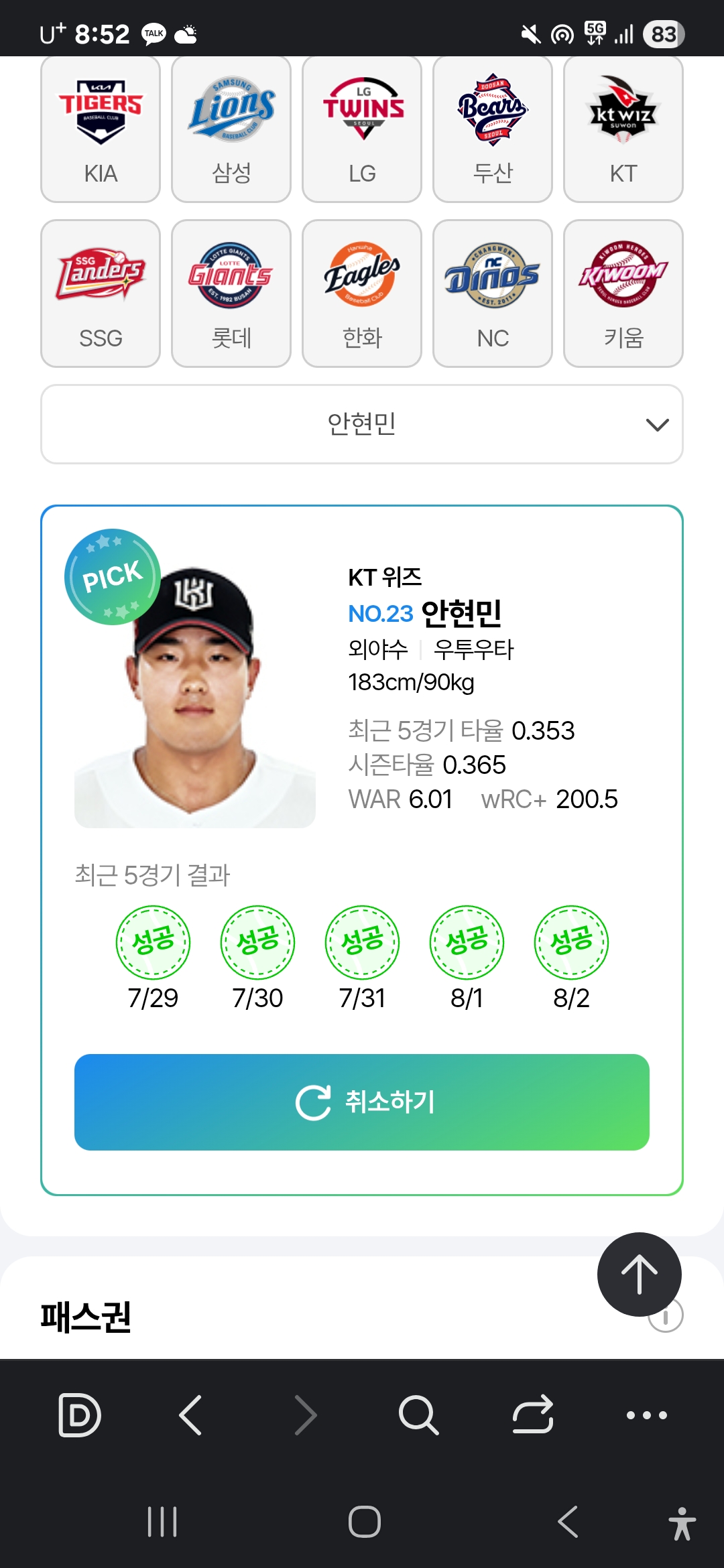Open the Daum home button in browser bar
The image size is (724, 1568).
[x=80, y=1415]
